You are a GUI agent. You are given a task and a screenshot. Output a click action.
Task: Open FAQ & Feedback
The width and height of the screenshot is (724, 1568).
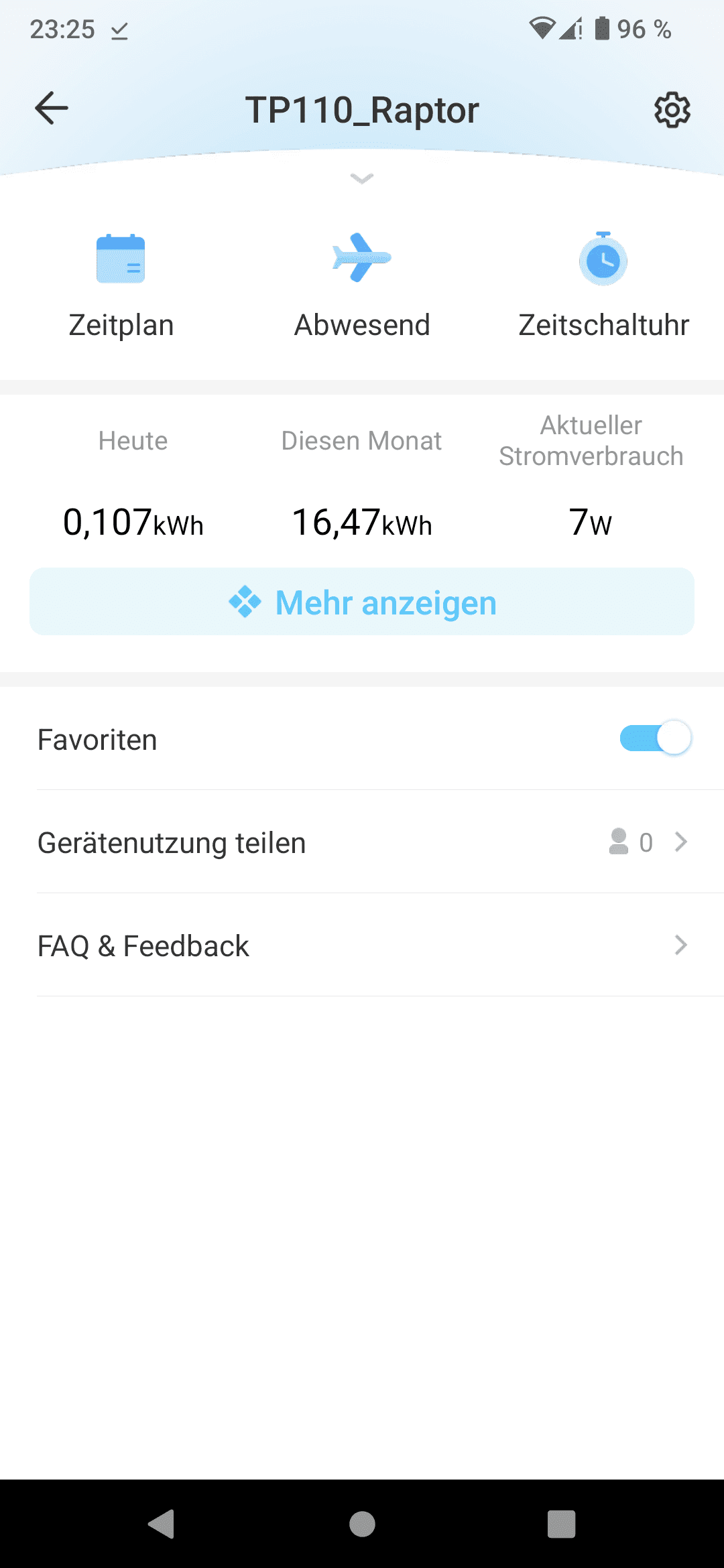[362, 945]
